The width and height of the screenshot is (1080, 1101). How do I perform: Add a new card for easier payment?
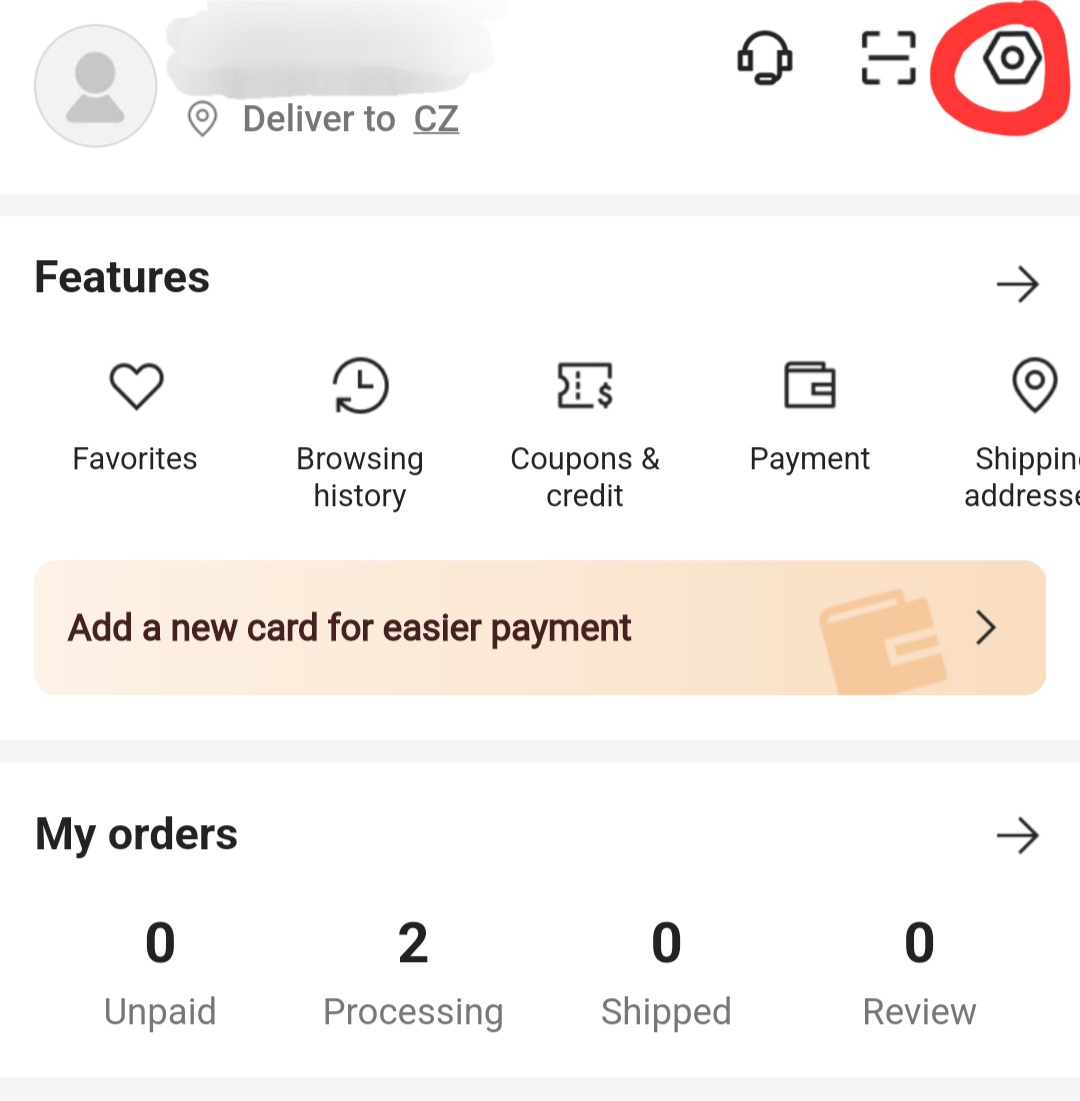coord(540,628)
